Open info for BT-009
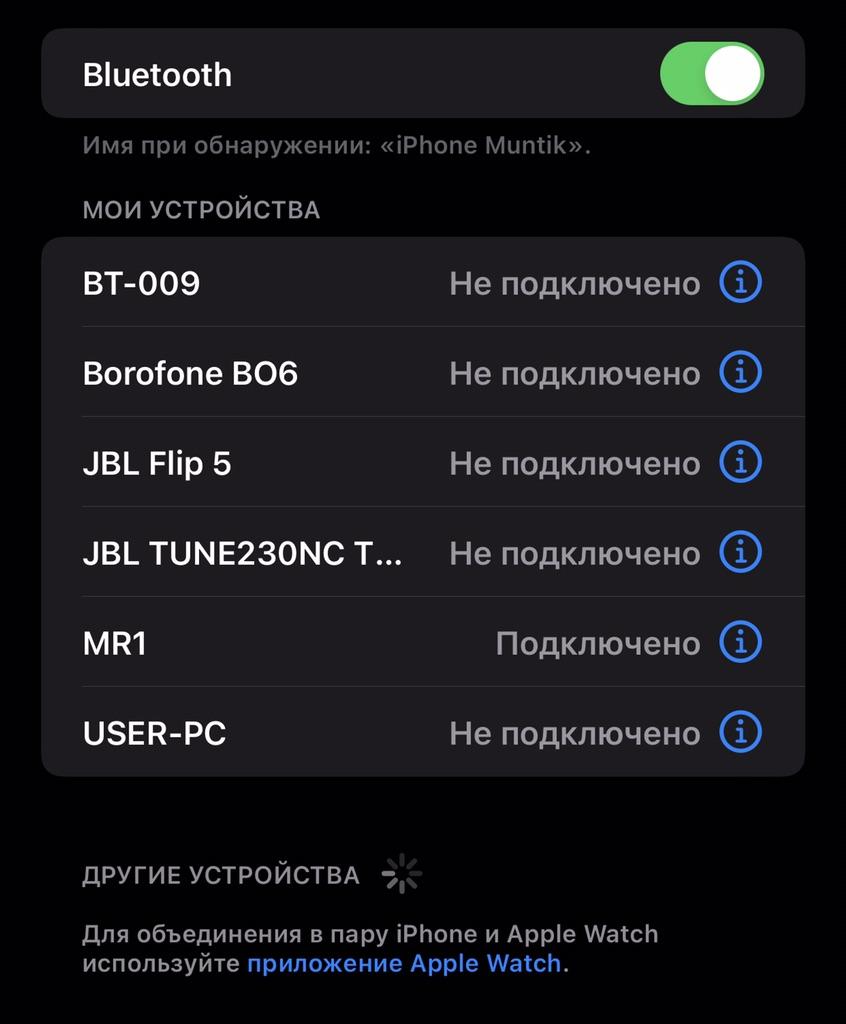Screen dimensions: 846x1024 coord(740,283)
